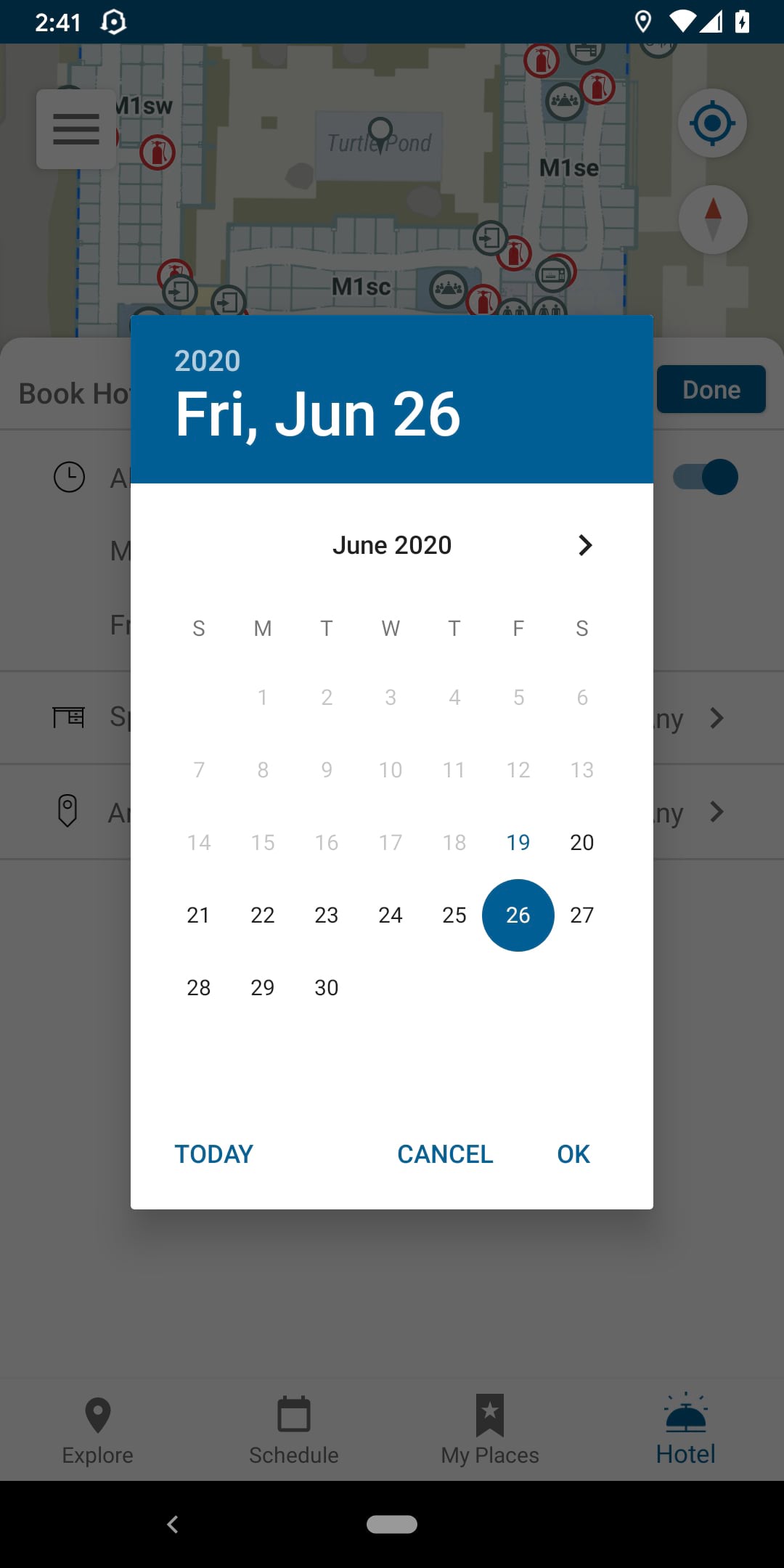
Task: Choose June 24 as the date
Action: (391, 915)
